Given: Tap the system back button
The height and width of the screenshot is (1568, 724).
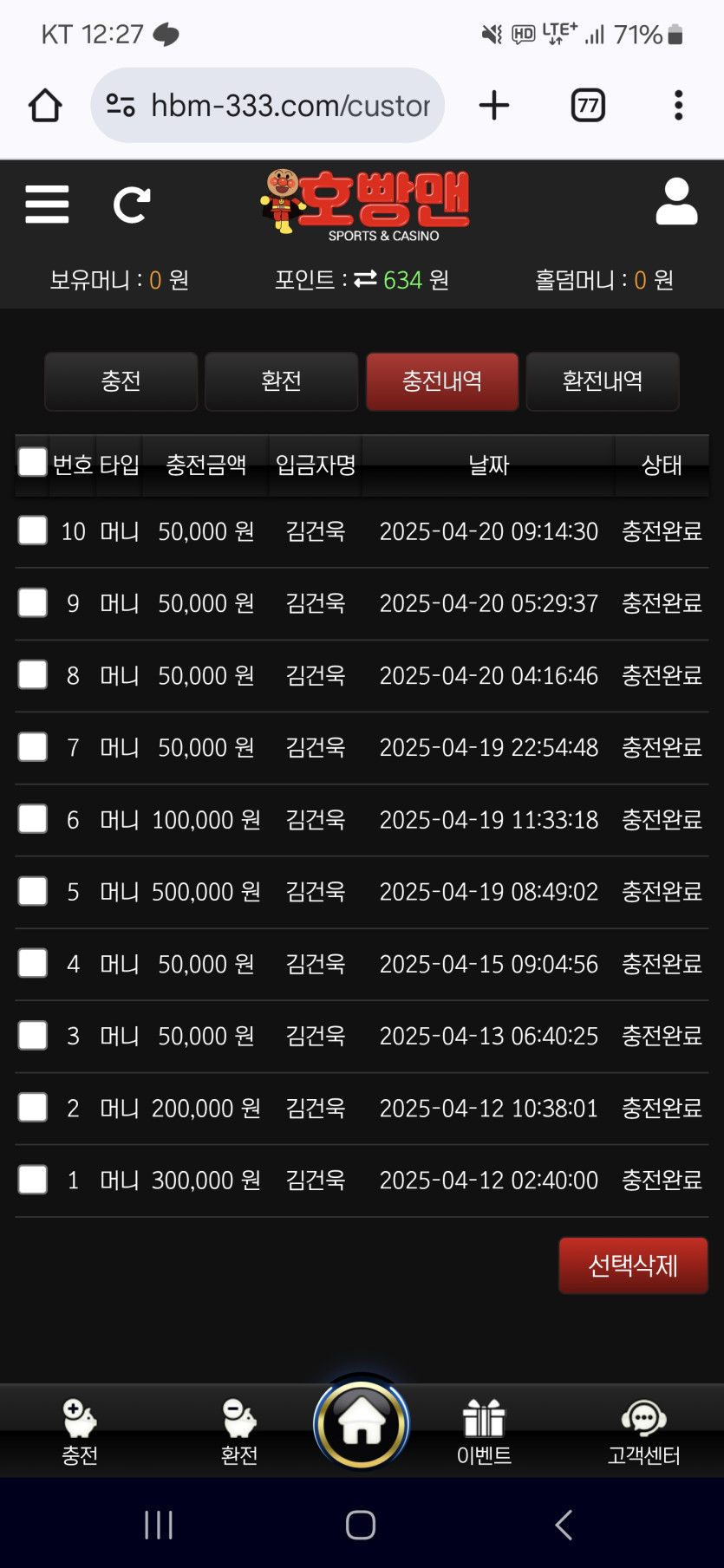Looking at the screenshot, I should [564, 1525].
